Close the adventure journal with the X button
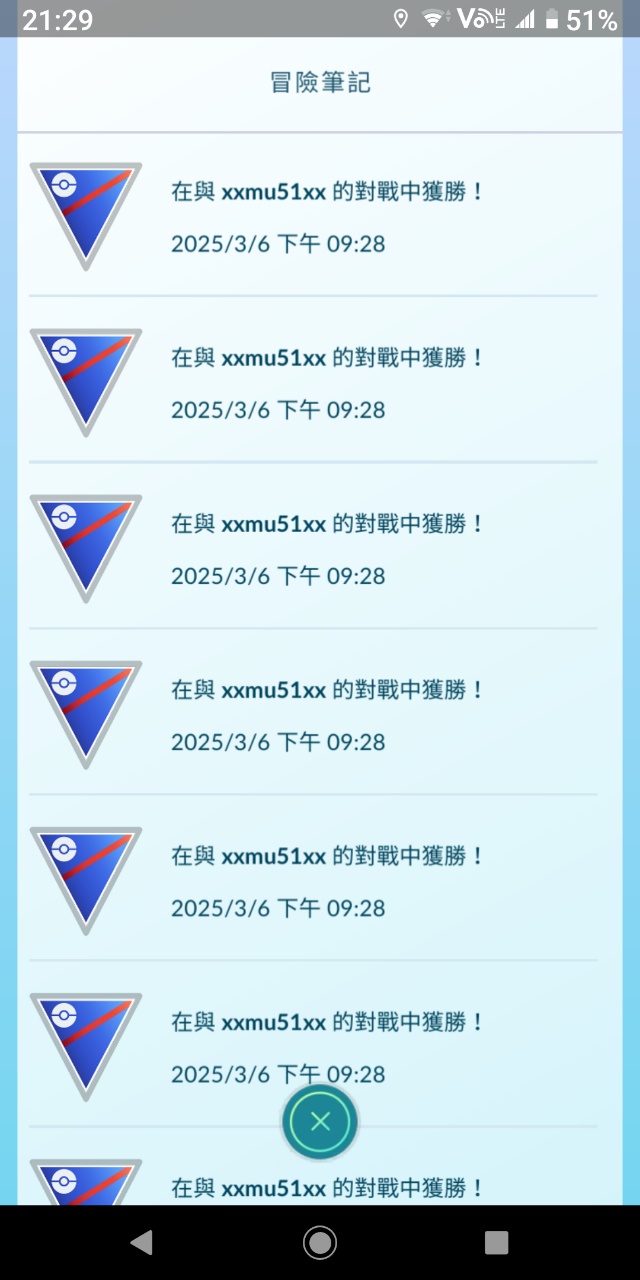Viewport: 640px width, 1280px height. tap(320, 1121)
